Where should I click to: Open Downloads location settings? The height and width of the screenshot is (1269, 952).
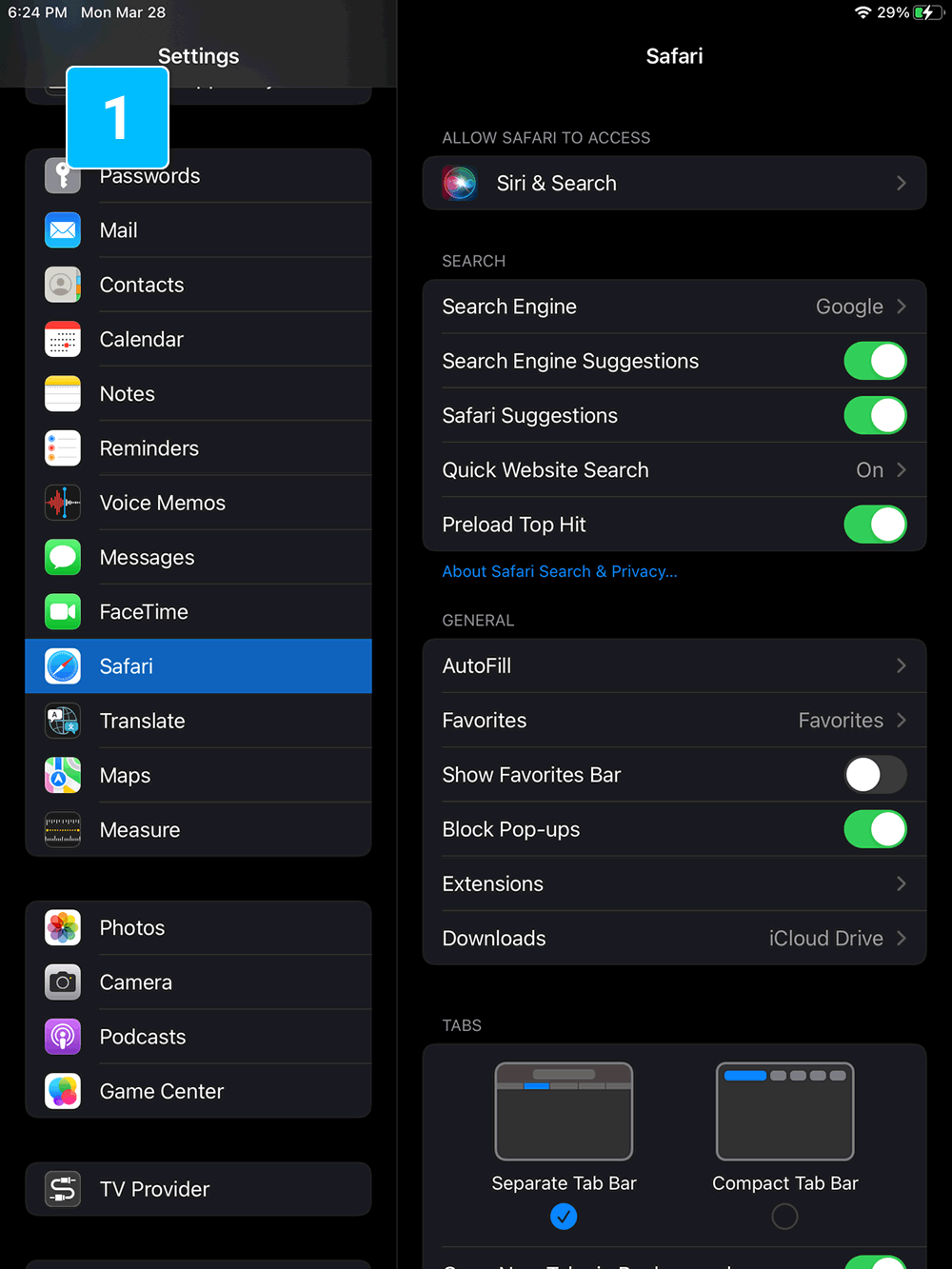click(674, 939)
